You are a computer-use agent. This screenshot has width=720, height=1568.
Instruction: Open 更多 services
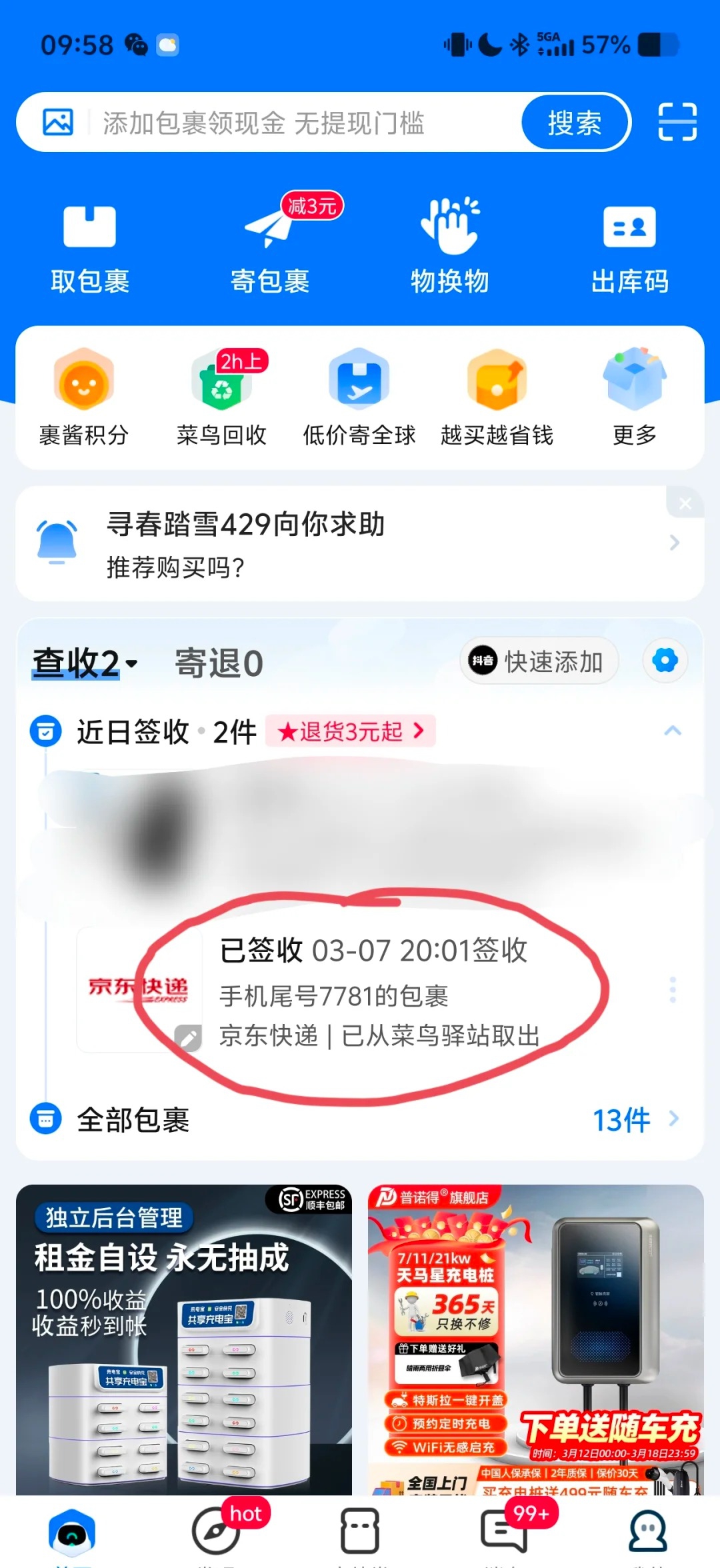(x=635, y=398)
